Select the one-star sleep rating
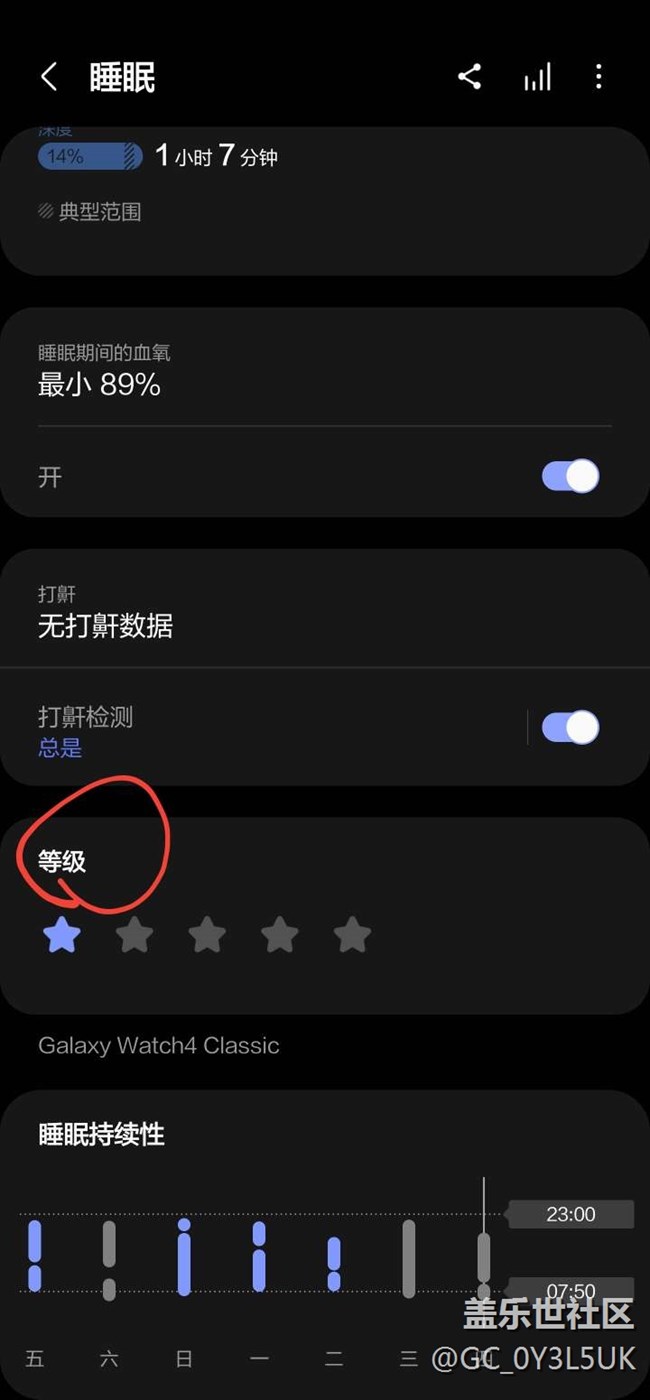650x1400 pixels. (x=62, y=937)
